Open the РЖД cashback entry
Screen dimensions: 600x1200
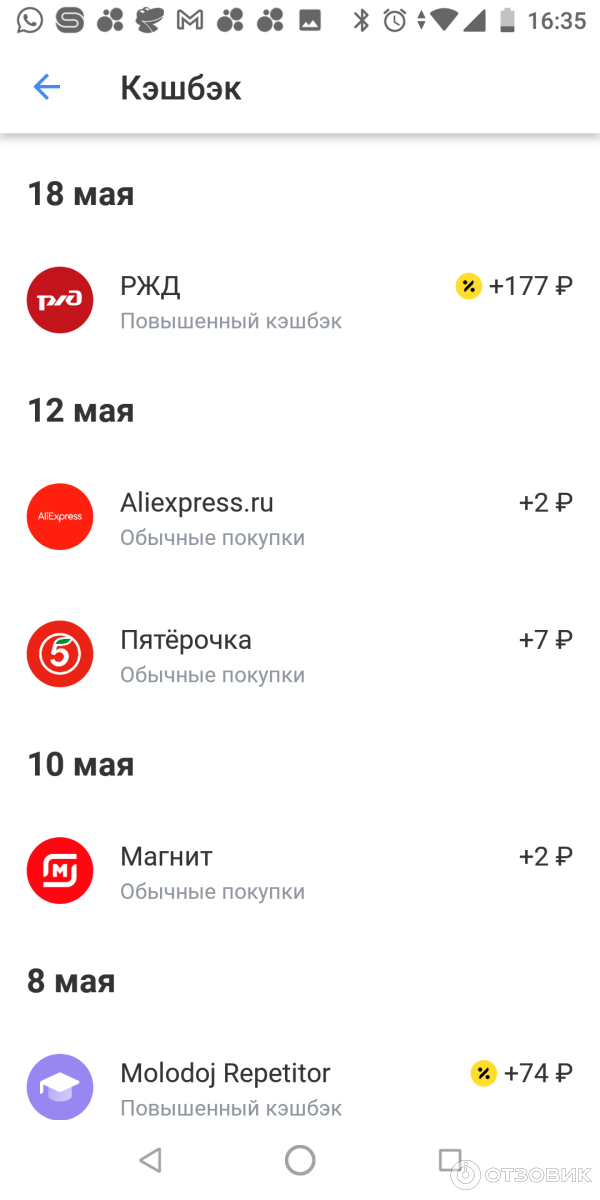tap(300, 300)
